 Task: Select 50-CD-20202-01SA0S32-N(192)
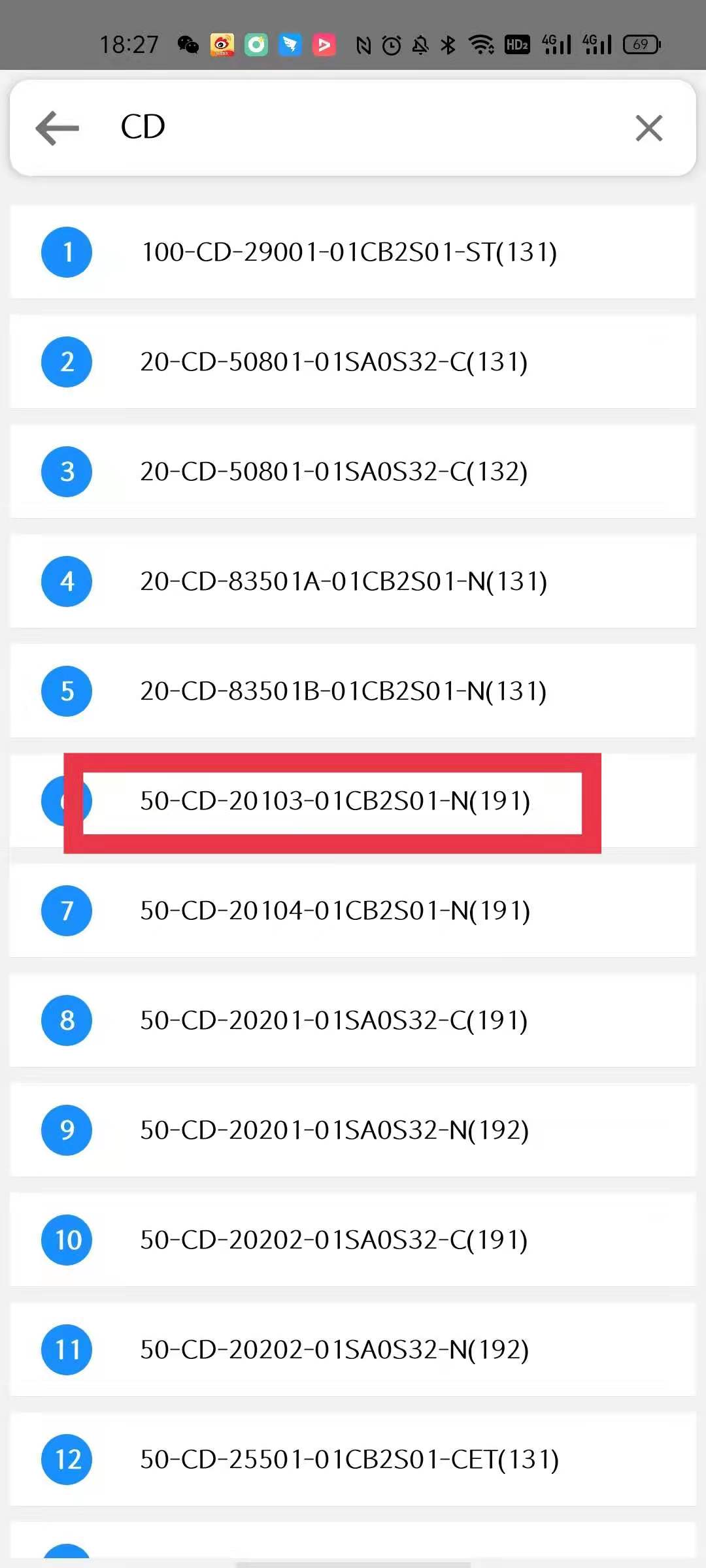334,1350
